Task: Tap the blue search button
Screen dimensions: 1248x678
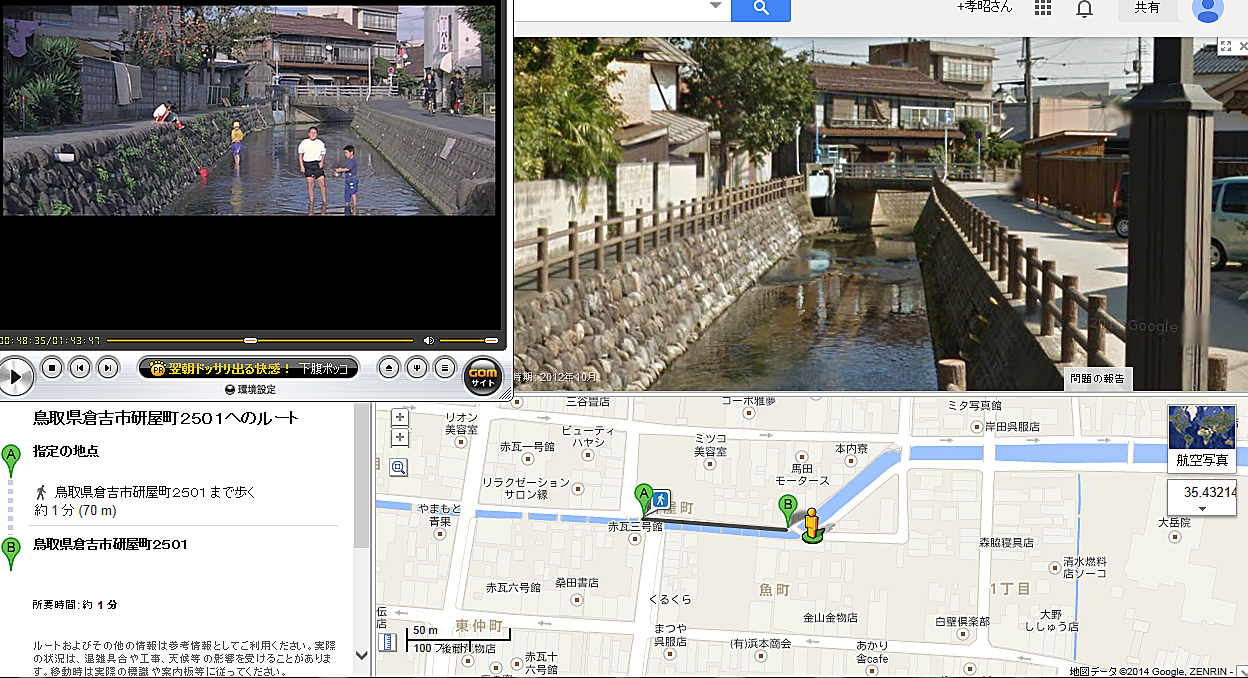Action: click(x=761, y=9)
